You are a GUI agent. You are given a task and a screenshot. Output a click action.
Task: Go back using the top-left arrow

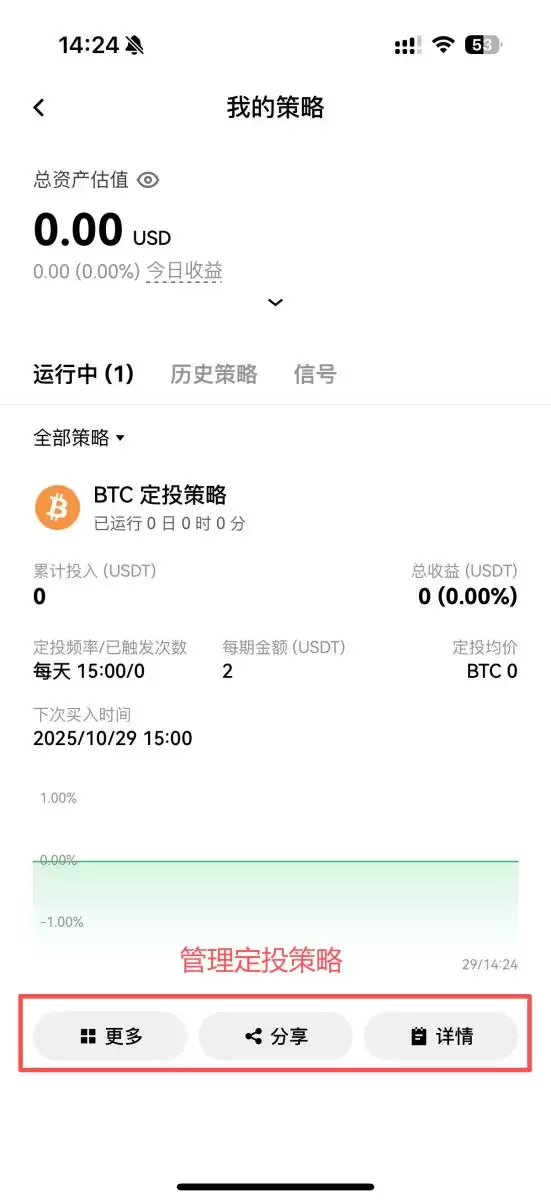click(39, 108)
